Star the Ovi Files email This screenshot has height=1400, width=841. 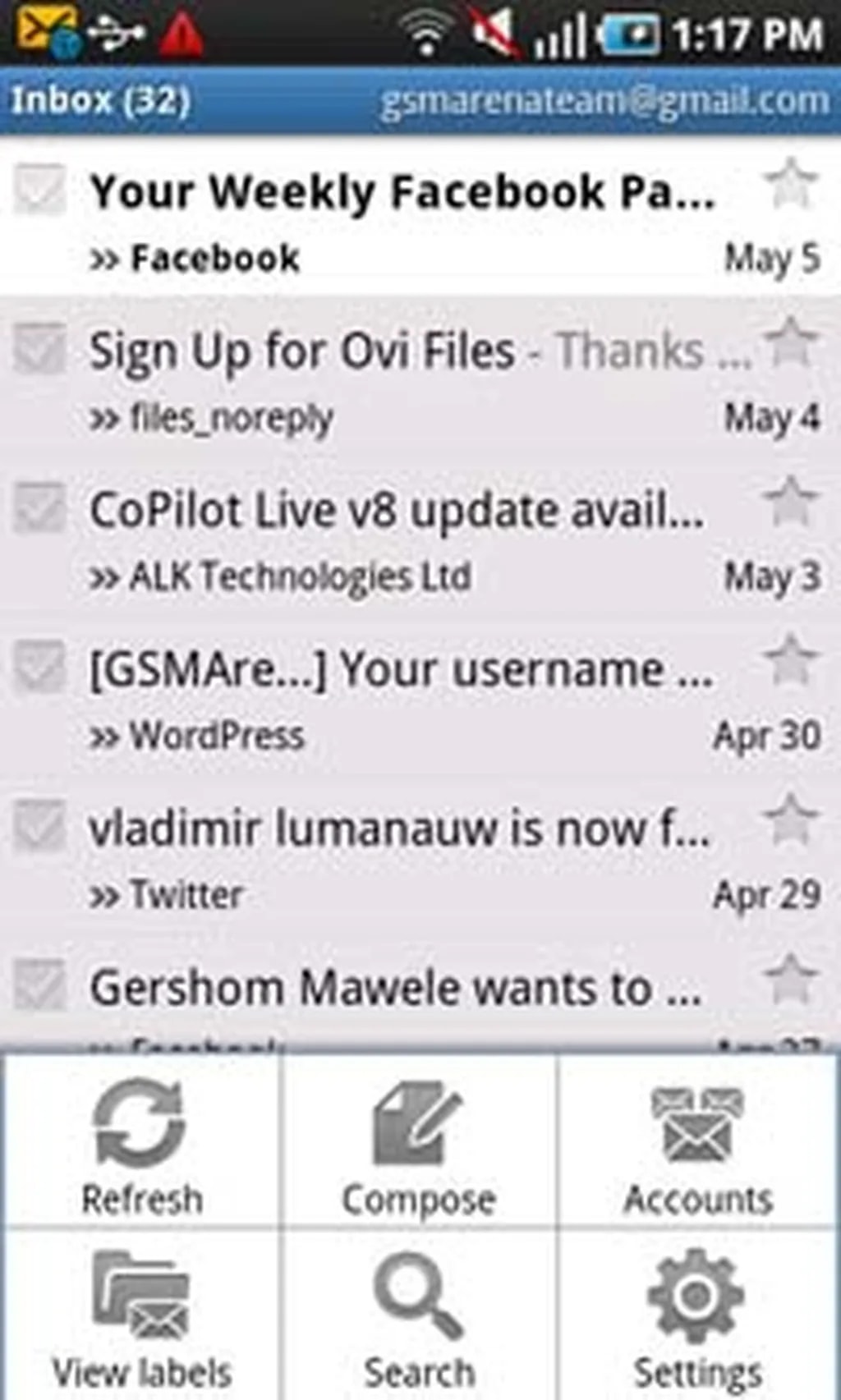[791, 342]
